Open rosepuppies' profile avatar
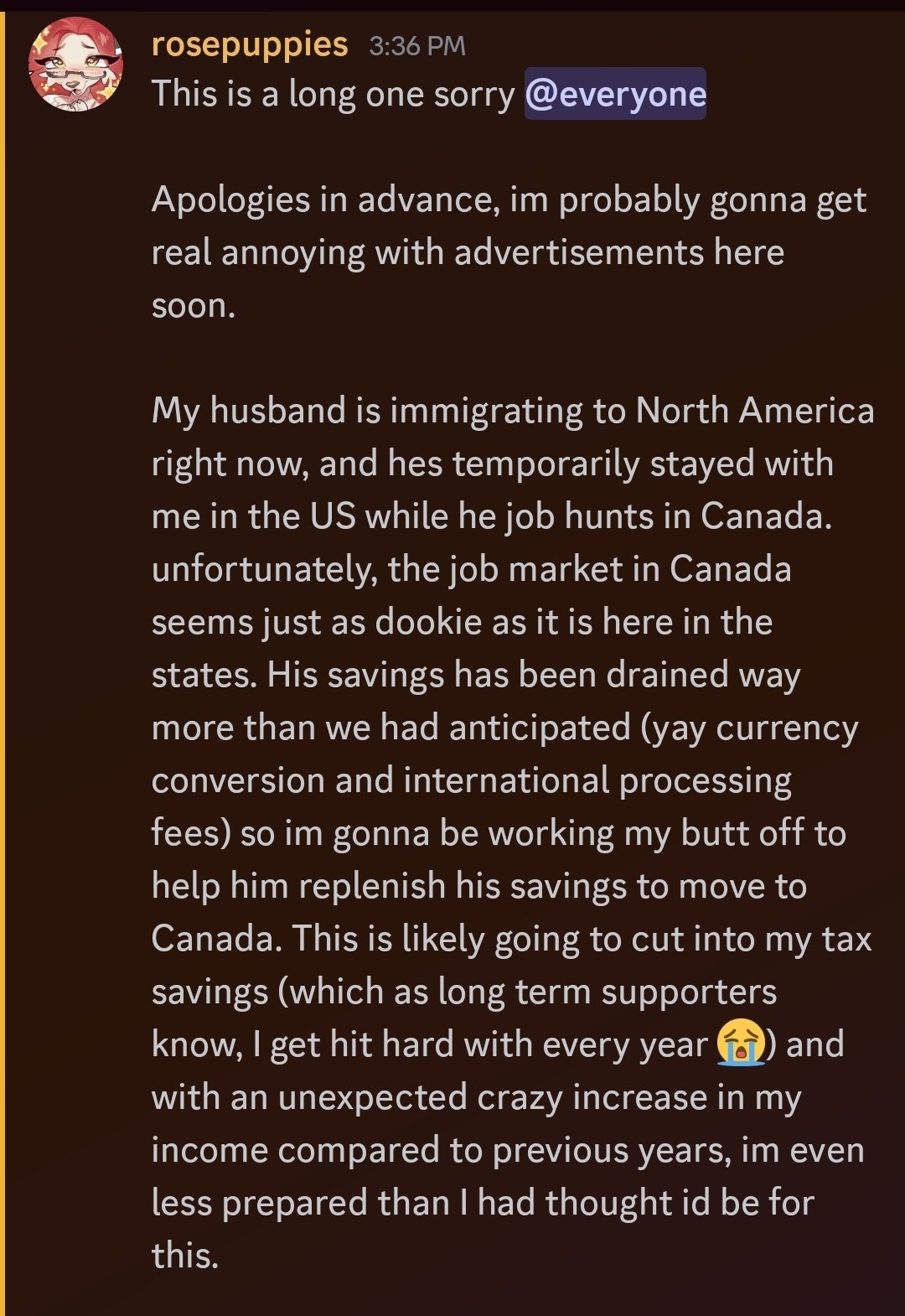 75,65
